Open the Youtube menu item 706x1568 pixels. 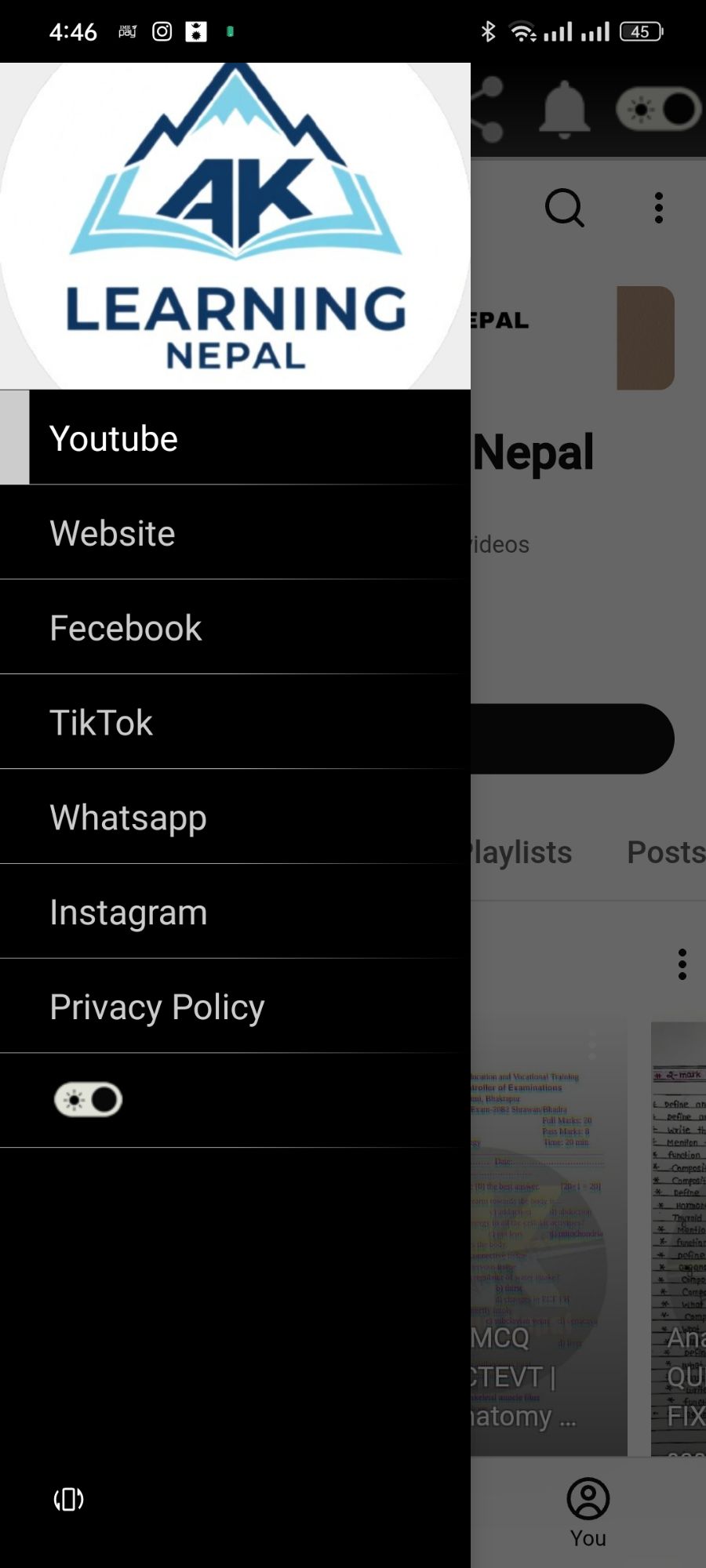(x=235, y=438)
